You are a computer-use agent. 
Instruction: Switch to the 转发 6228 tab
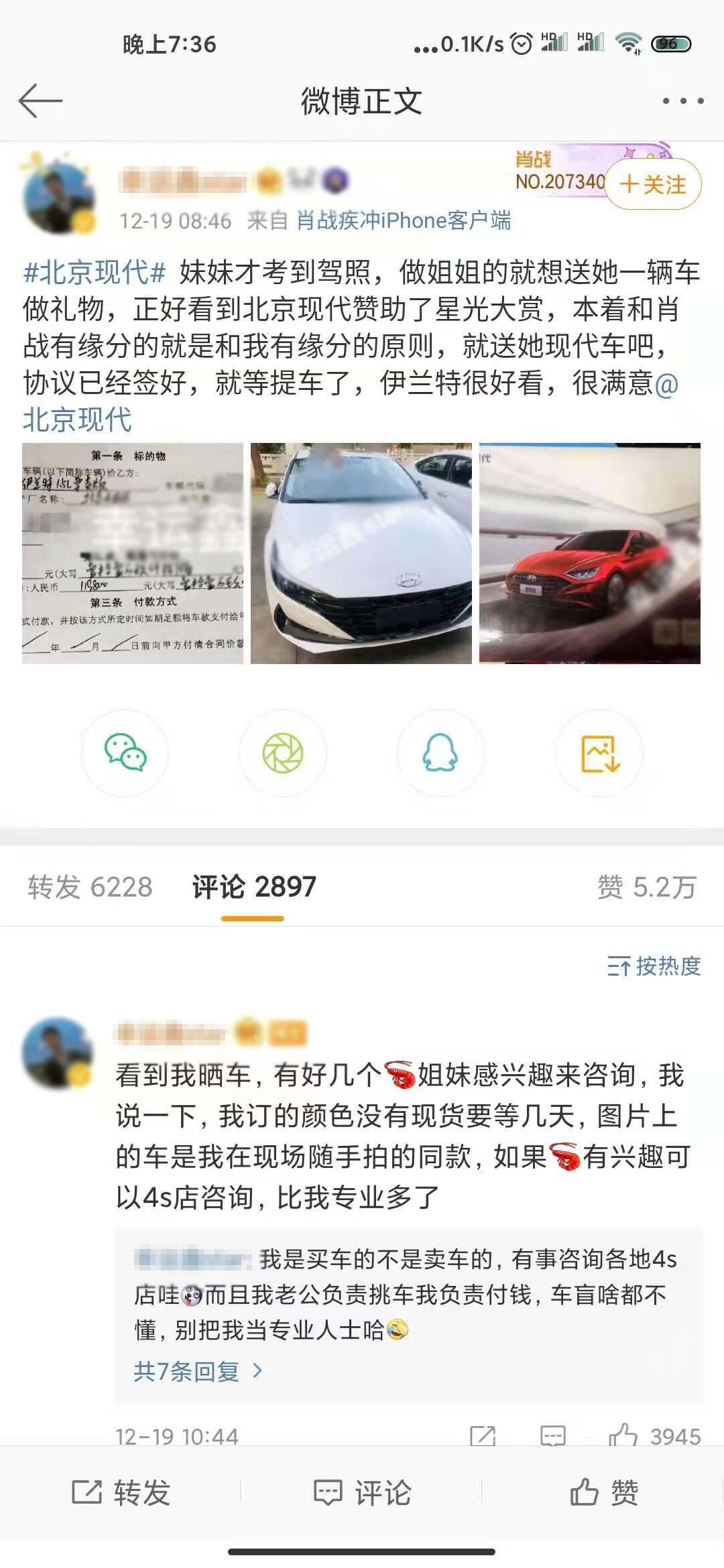(90, 887)
